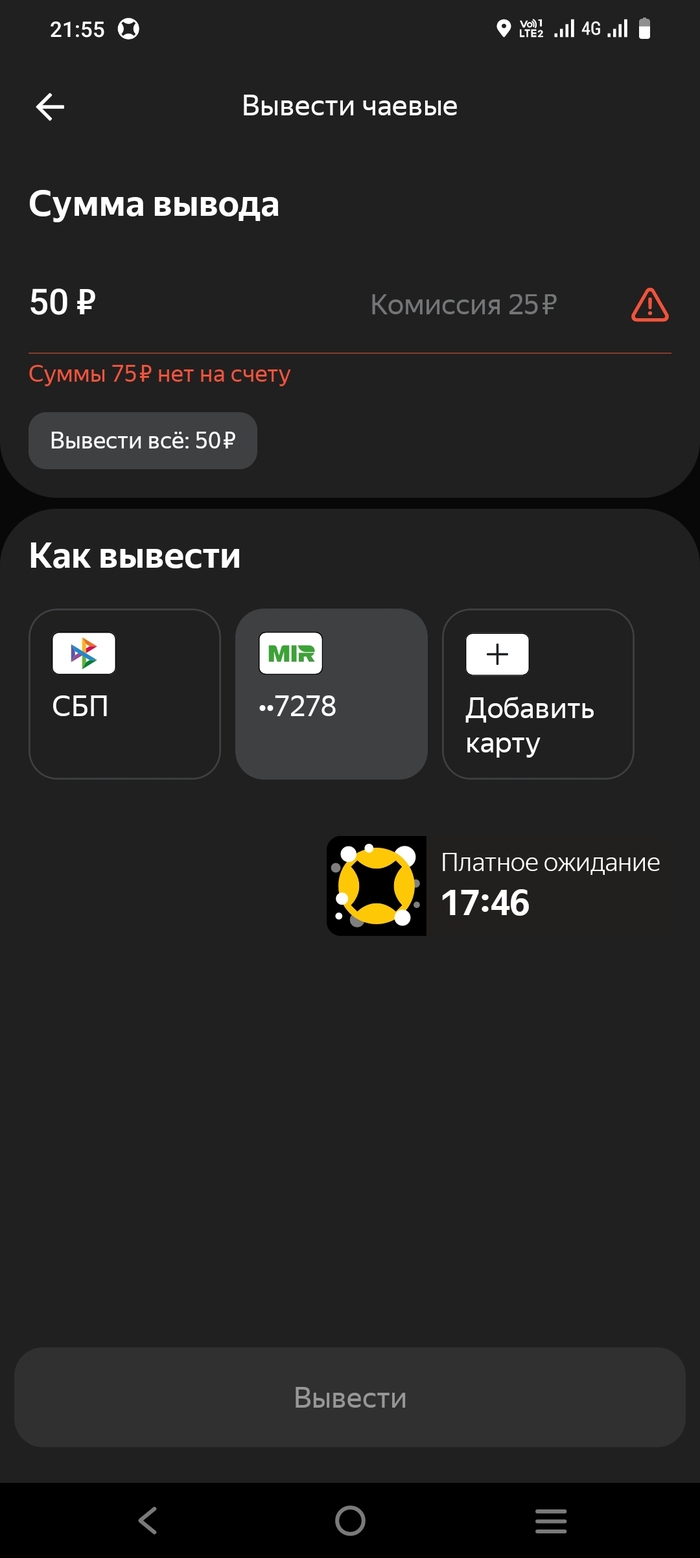The width and height of the screenshot is (700, 1558).
Task: Select MIR card ending 7278
Action: pos(331,693)
